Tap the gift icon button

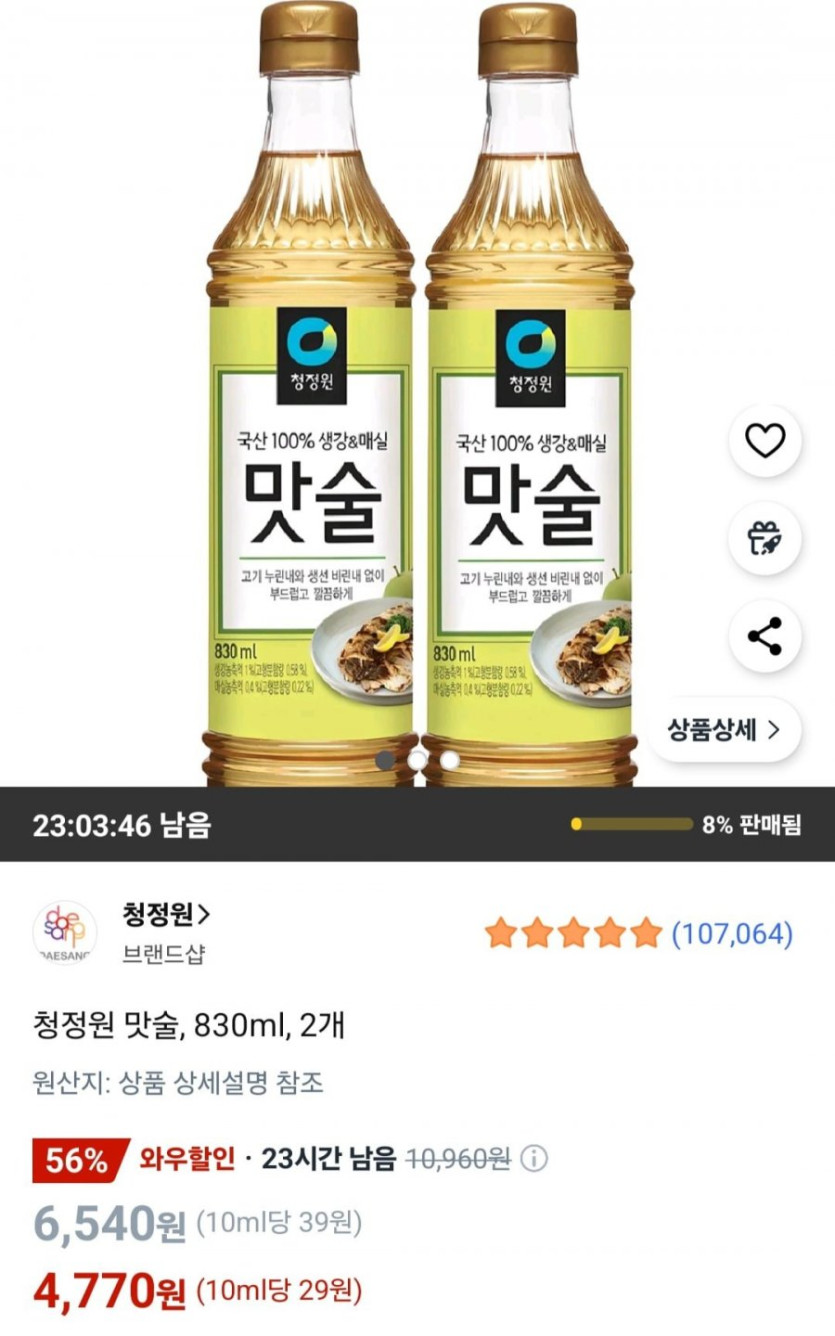(765, 538)
